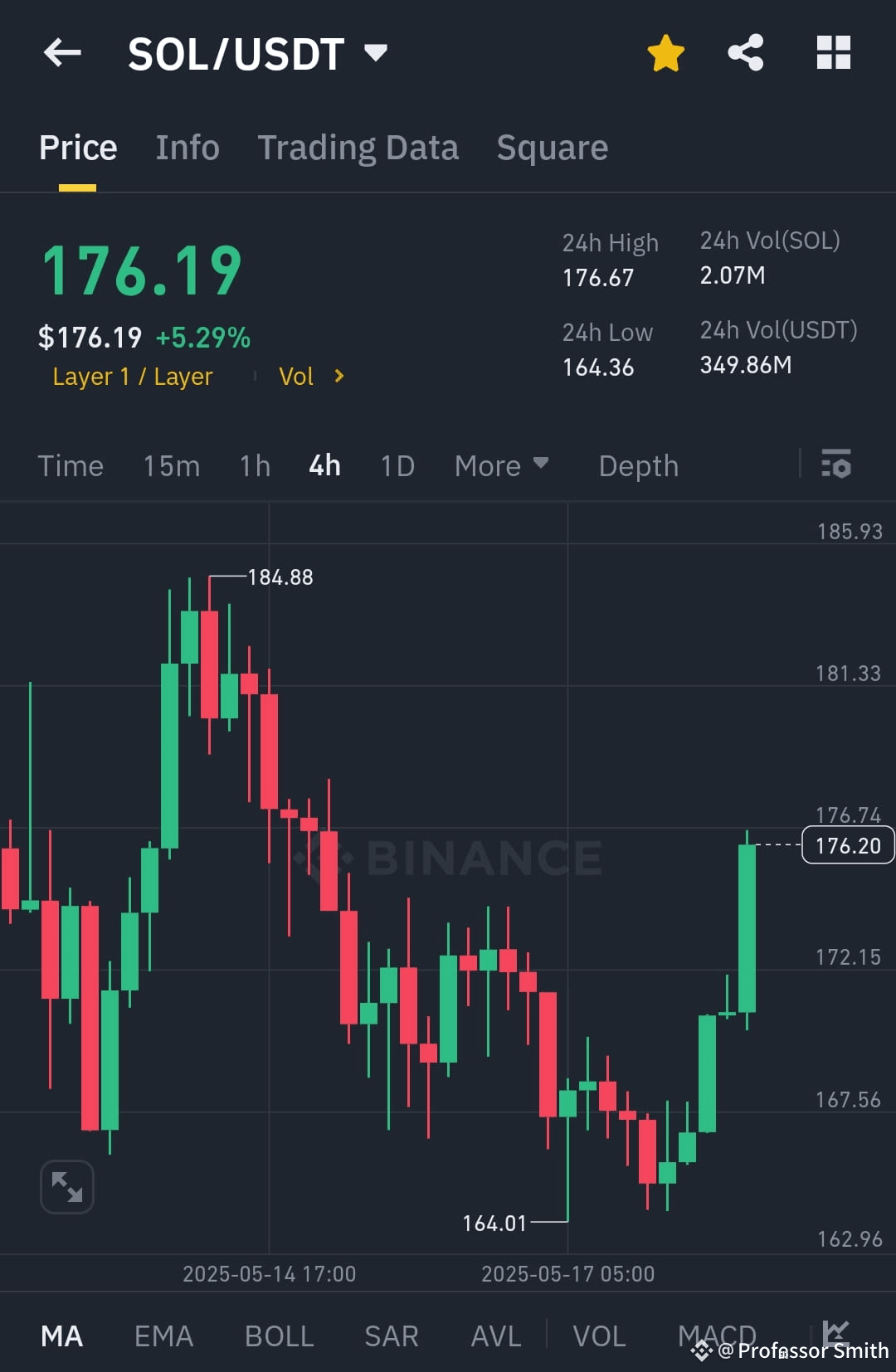Toggle the VOL indicator

point(599,1334)
